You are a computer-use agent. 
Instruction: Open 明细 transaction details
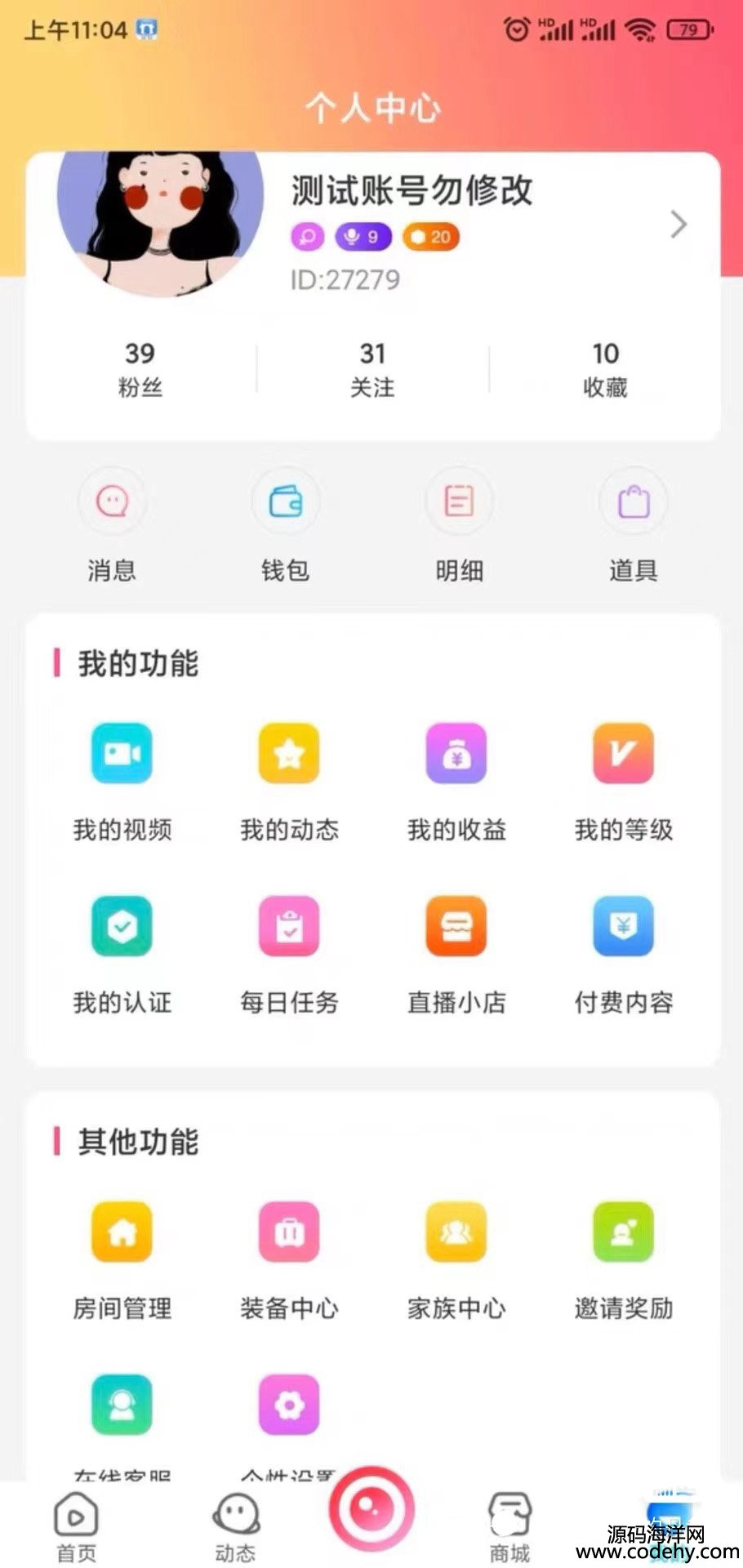(459, 523)
